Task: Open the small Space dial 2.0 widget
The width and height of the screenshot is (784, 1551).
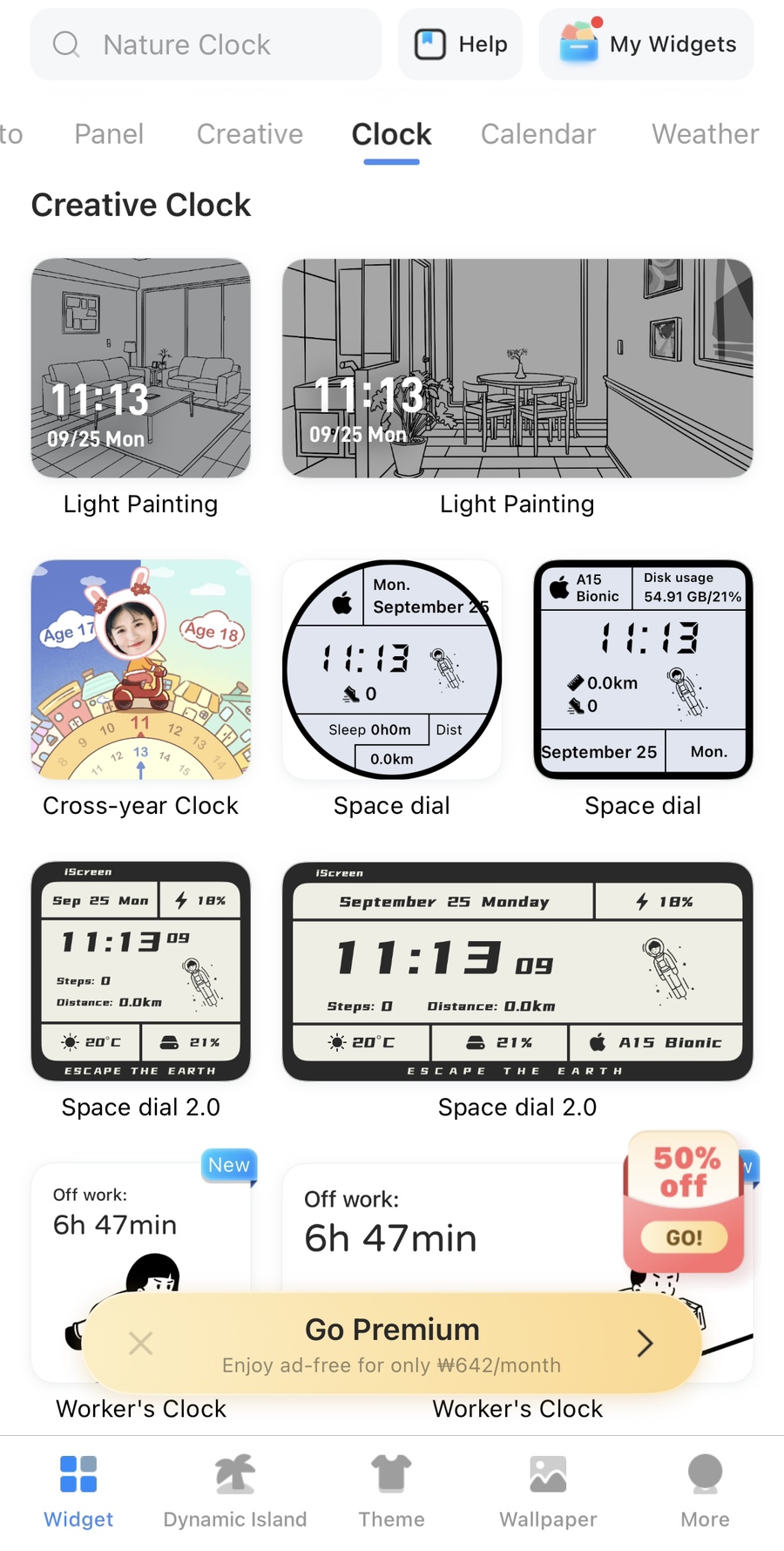Action: tap(141, 972)
